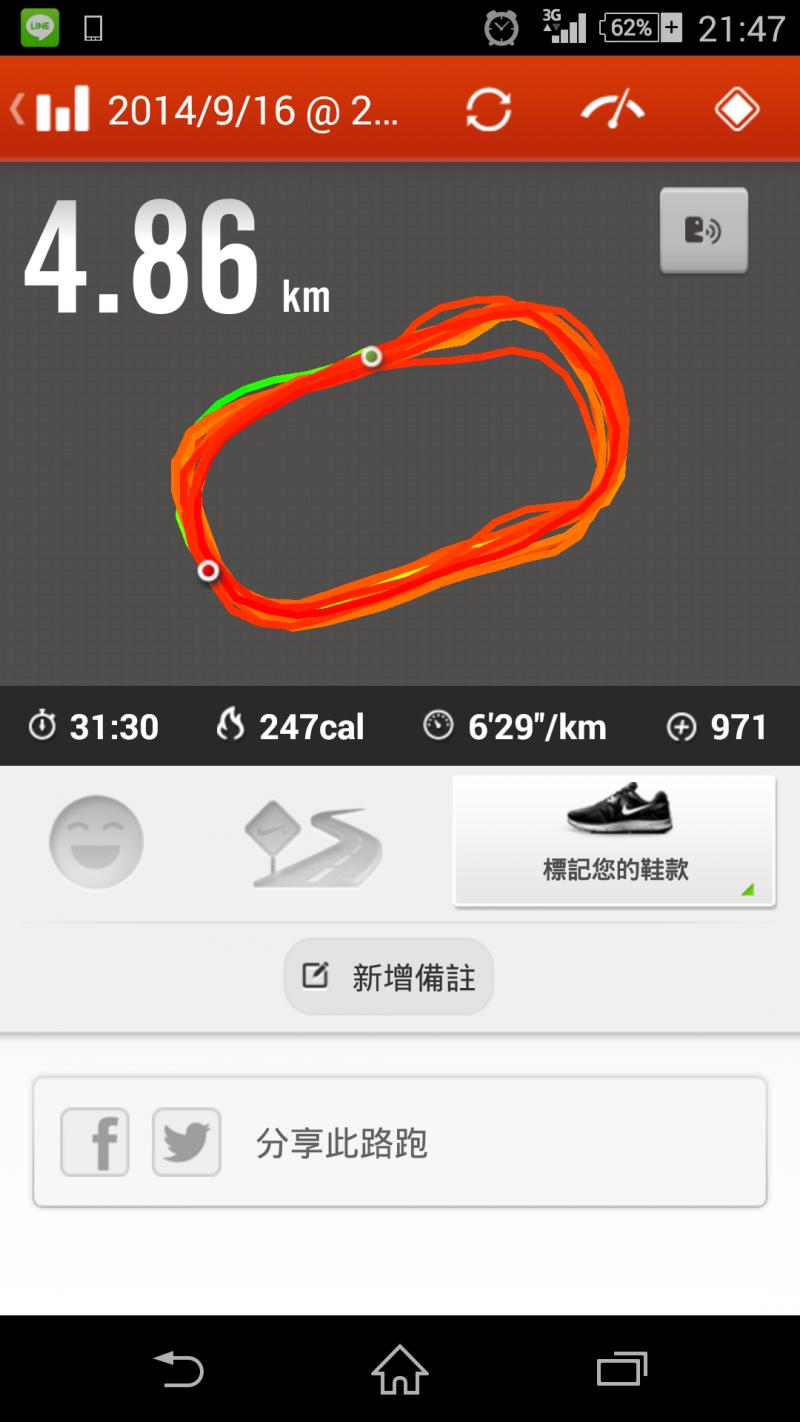Go back via the Nike+ bars icon
The width and height of the screenshot is (800, 1422).
(52, 109)
